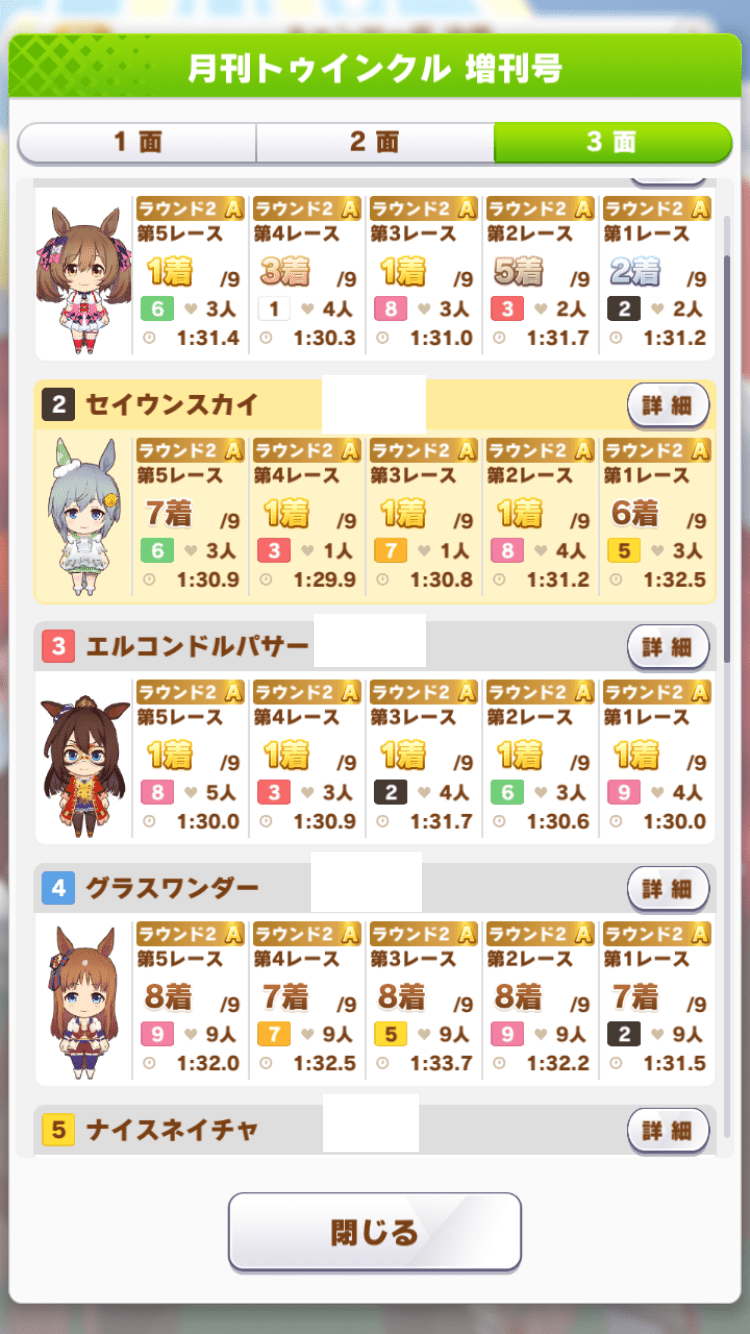This screenshot has width=750, height=1334.
Task: Tap the 閉じる button to close
Action: click(375, 1231)
